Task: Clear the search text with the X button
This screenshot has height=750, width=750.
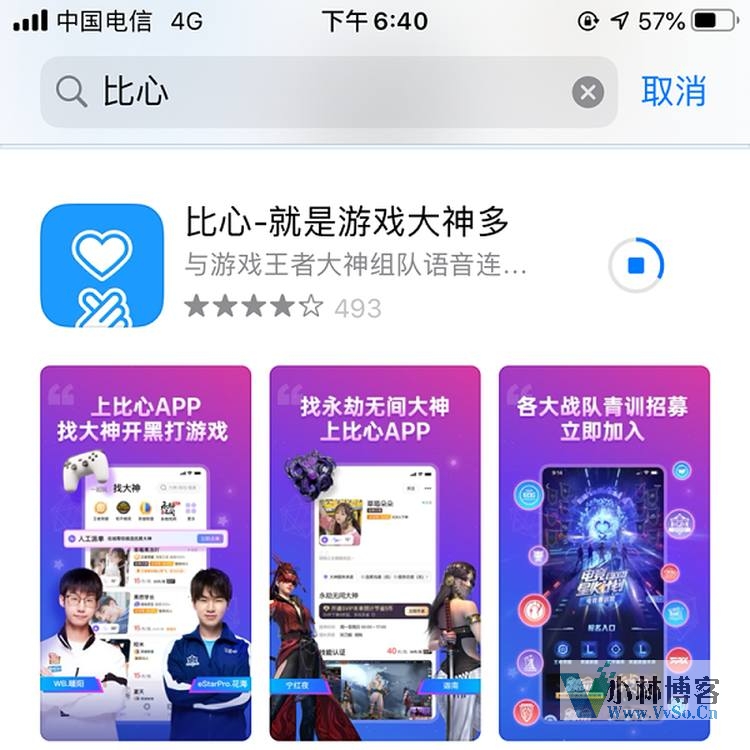Action: point(588,93)
